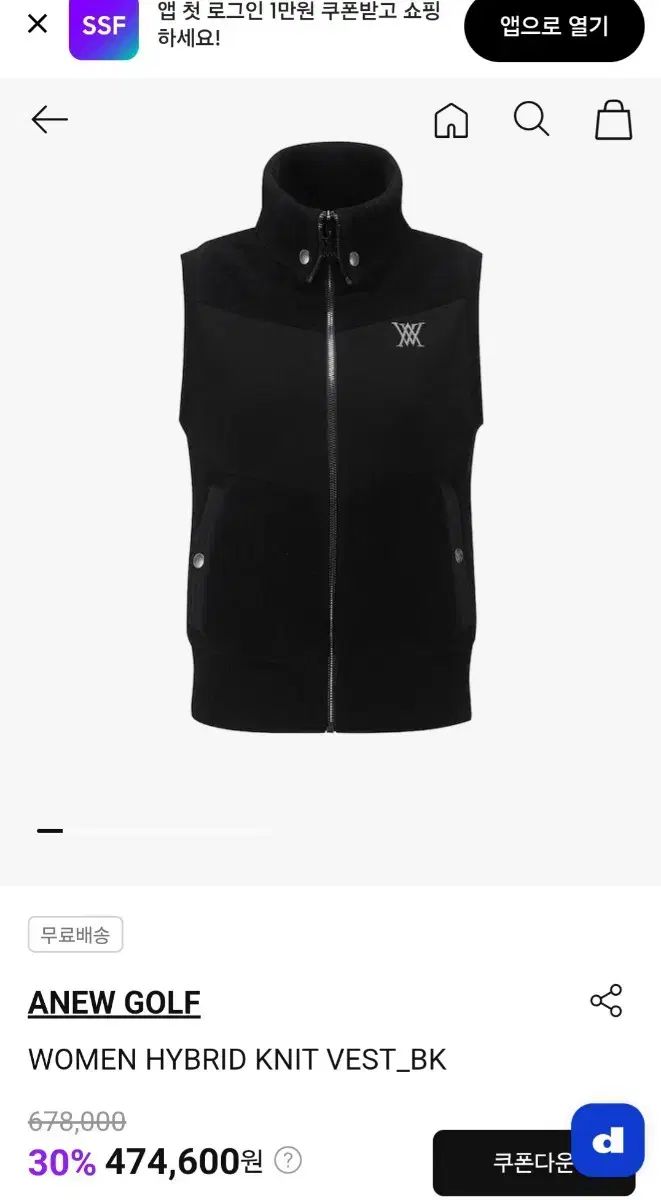The height and width of the screenshot is (1200, 661).
Task: Open the shopping bag
Action: tap(613, 120)
